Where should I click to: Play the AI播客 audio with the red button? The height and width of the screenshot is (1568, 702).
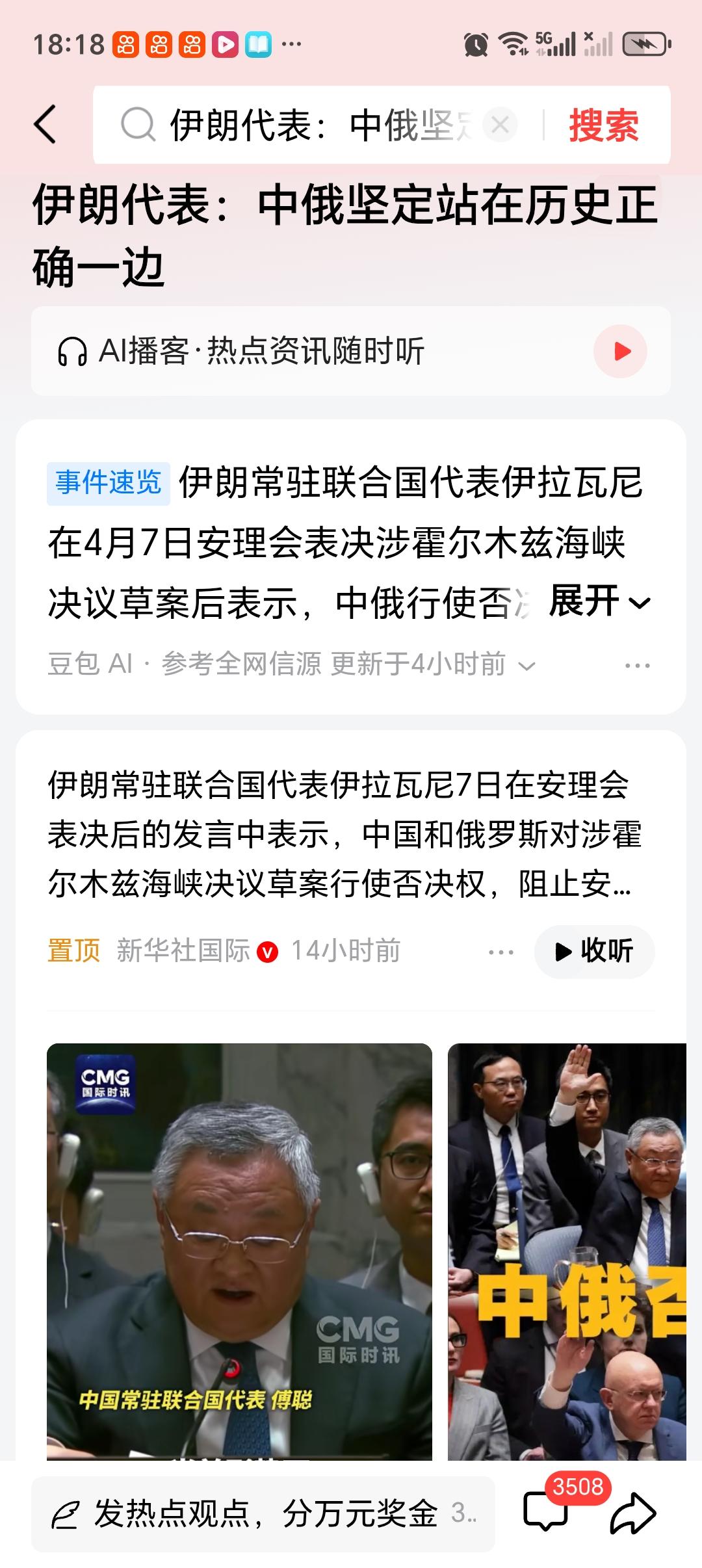622,350
